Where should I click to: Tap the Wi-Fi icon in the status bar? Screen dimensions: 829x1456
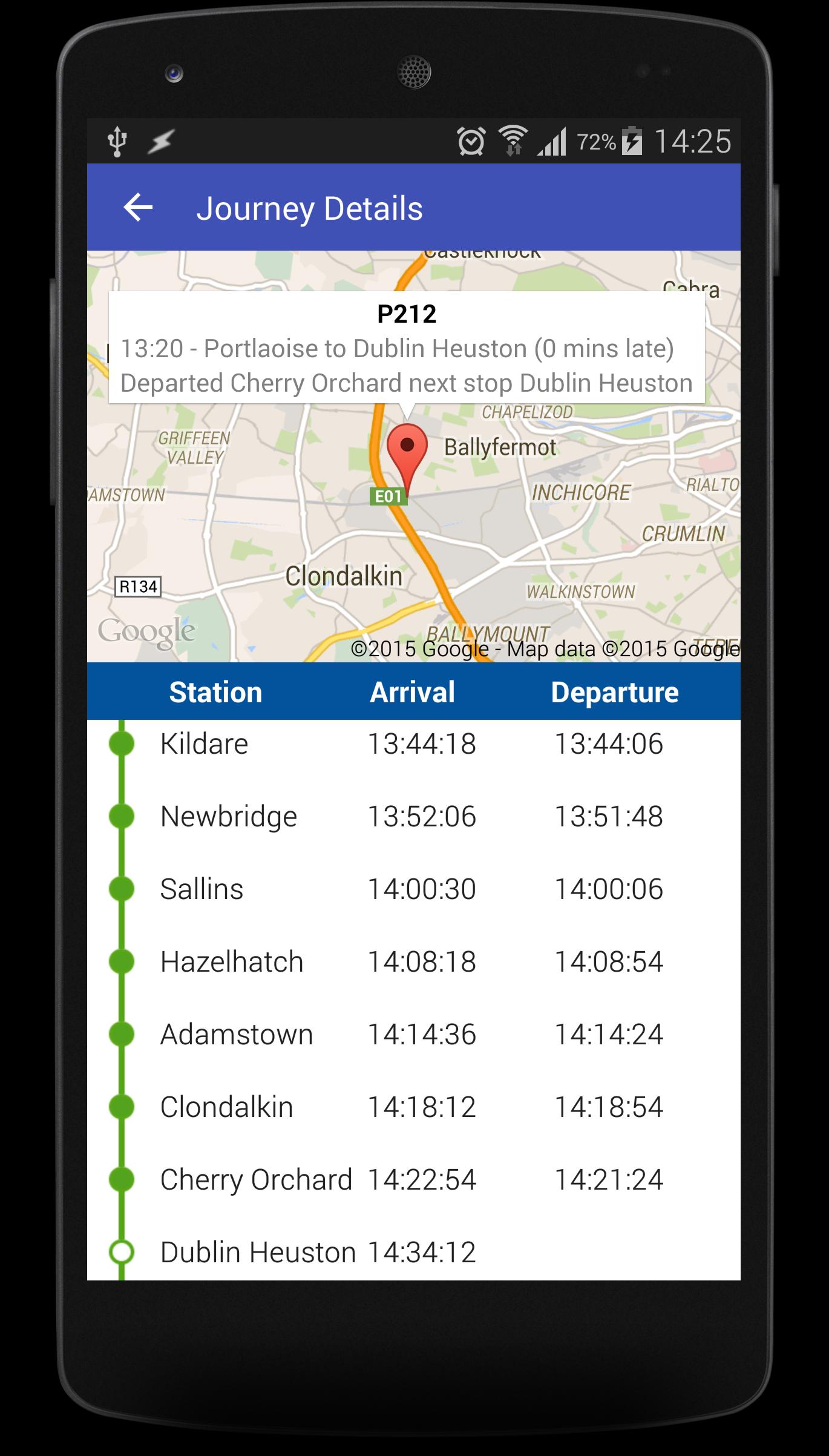coord(511,140)
